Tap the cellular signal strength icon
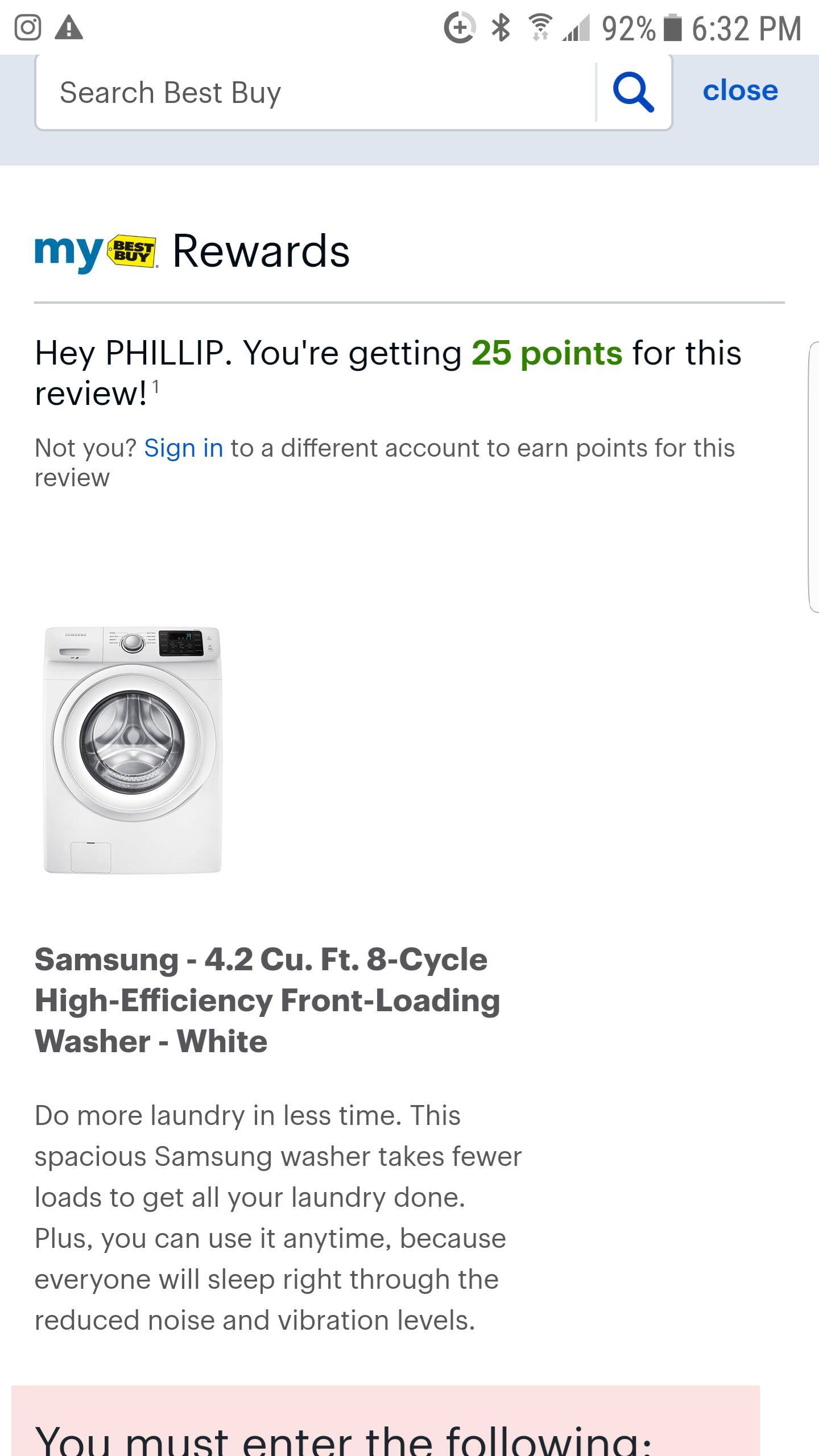Screen dimensions: 819x1456 click(574, 27)
